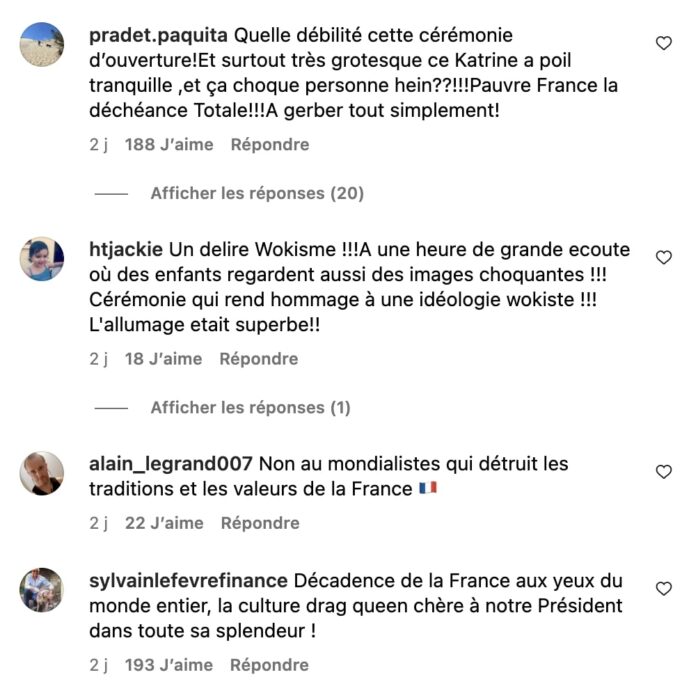Like sylvainlefevrefinance's comment

coord(663,589)
